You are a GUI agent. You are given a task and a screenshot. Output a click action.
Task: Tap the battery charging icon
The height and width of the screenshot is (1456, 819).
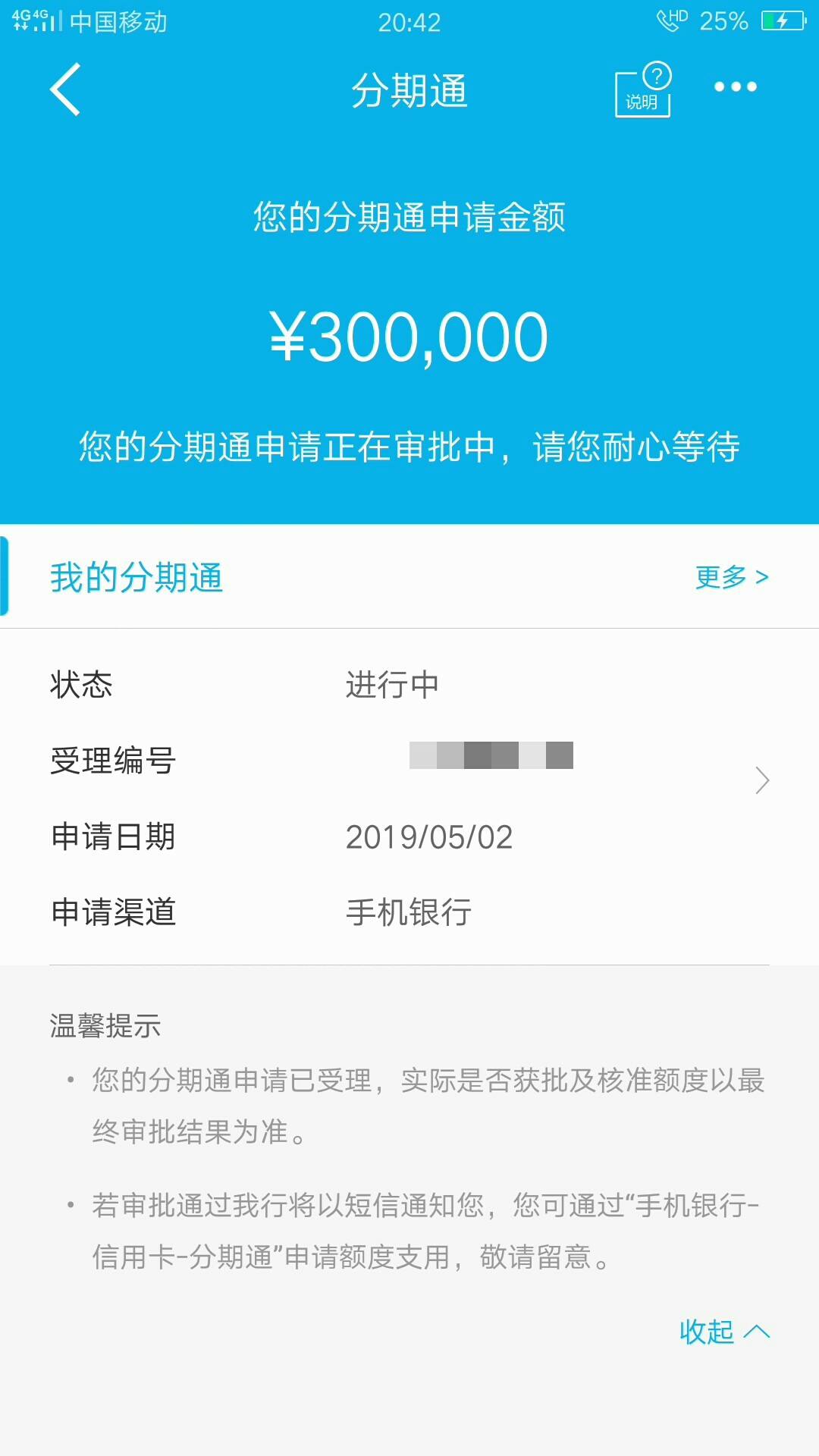pos(783,20)
